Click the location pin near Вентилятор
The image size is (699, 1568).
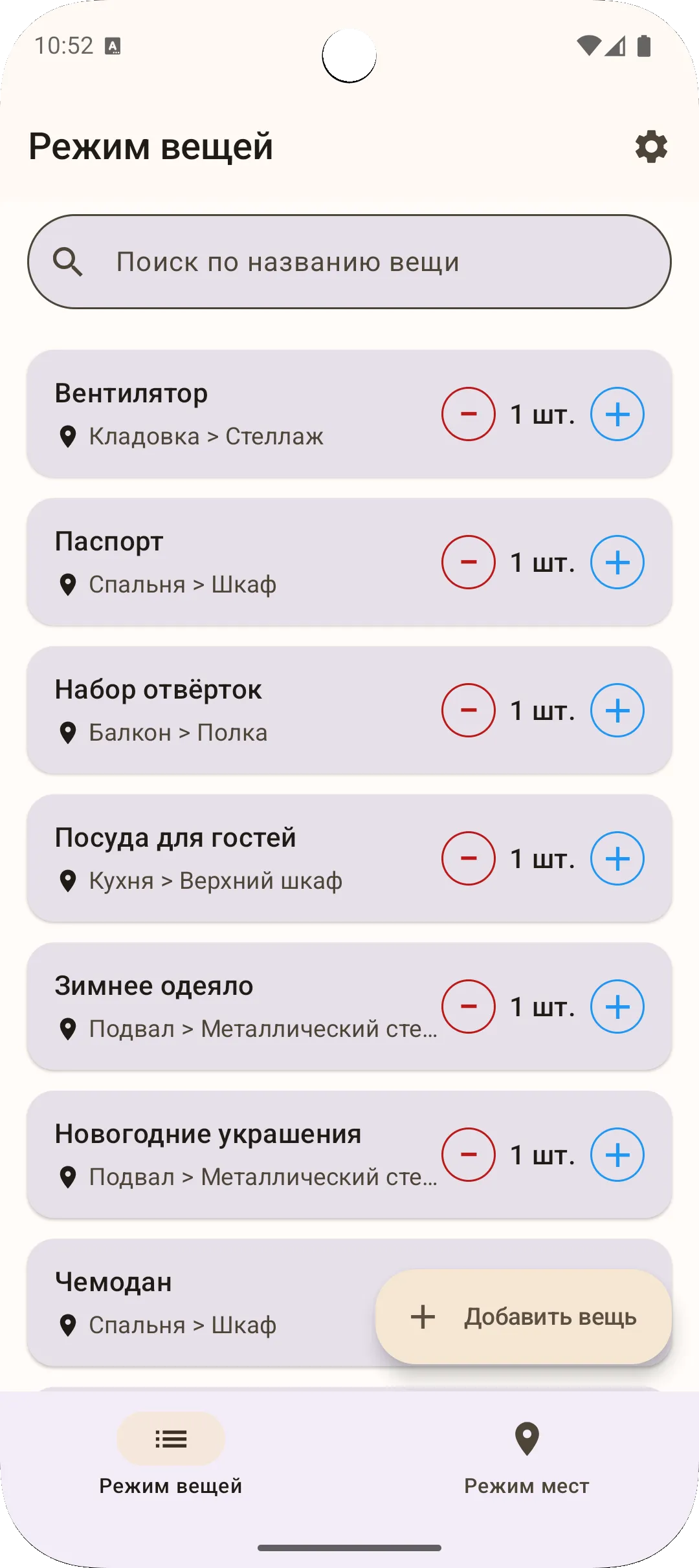70,437
